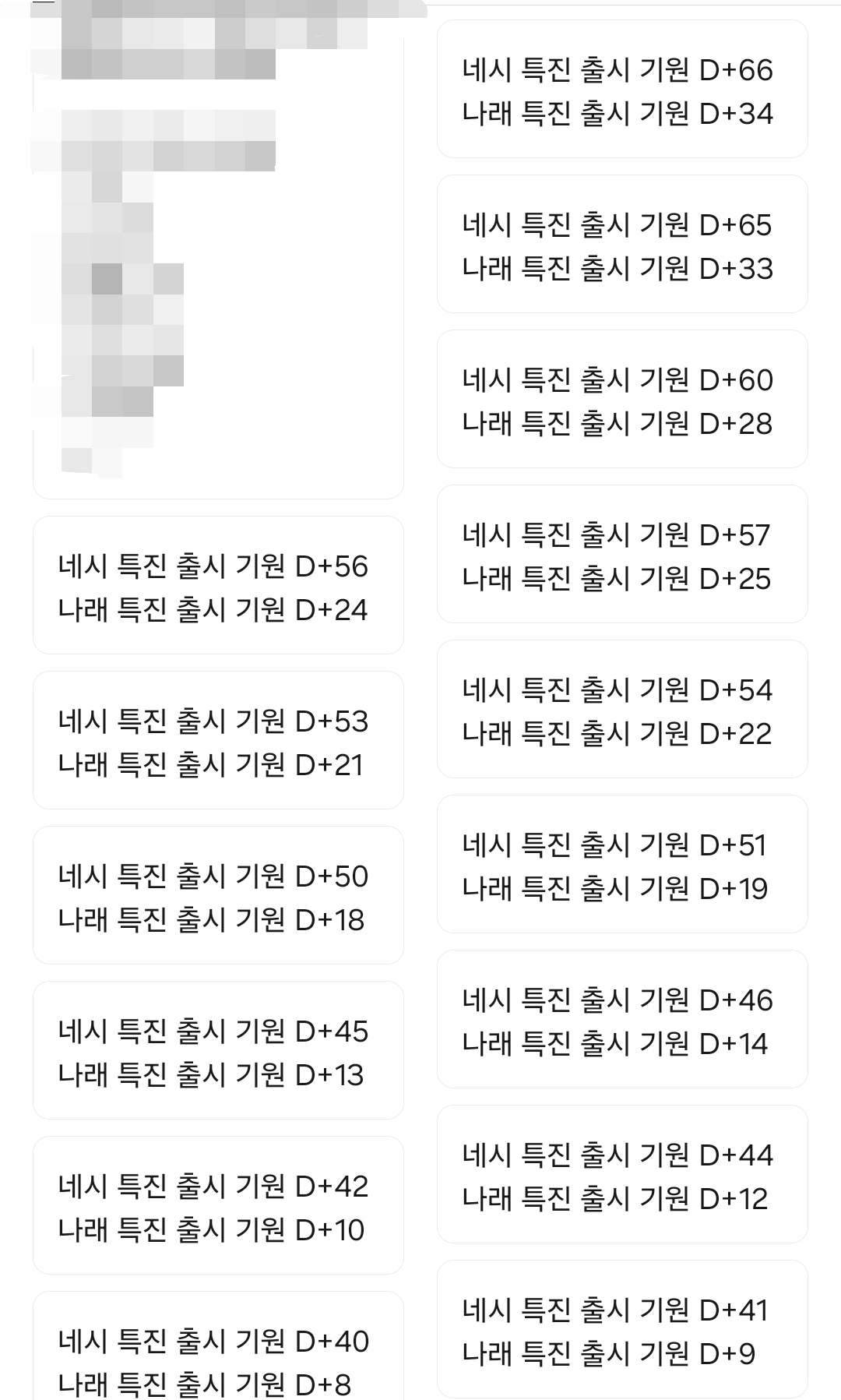View the 네시 특진 D+53 card
Screen dimensions: 841x1400
click(218, 742)
